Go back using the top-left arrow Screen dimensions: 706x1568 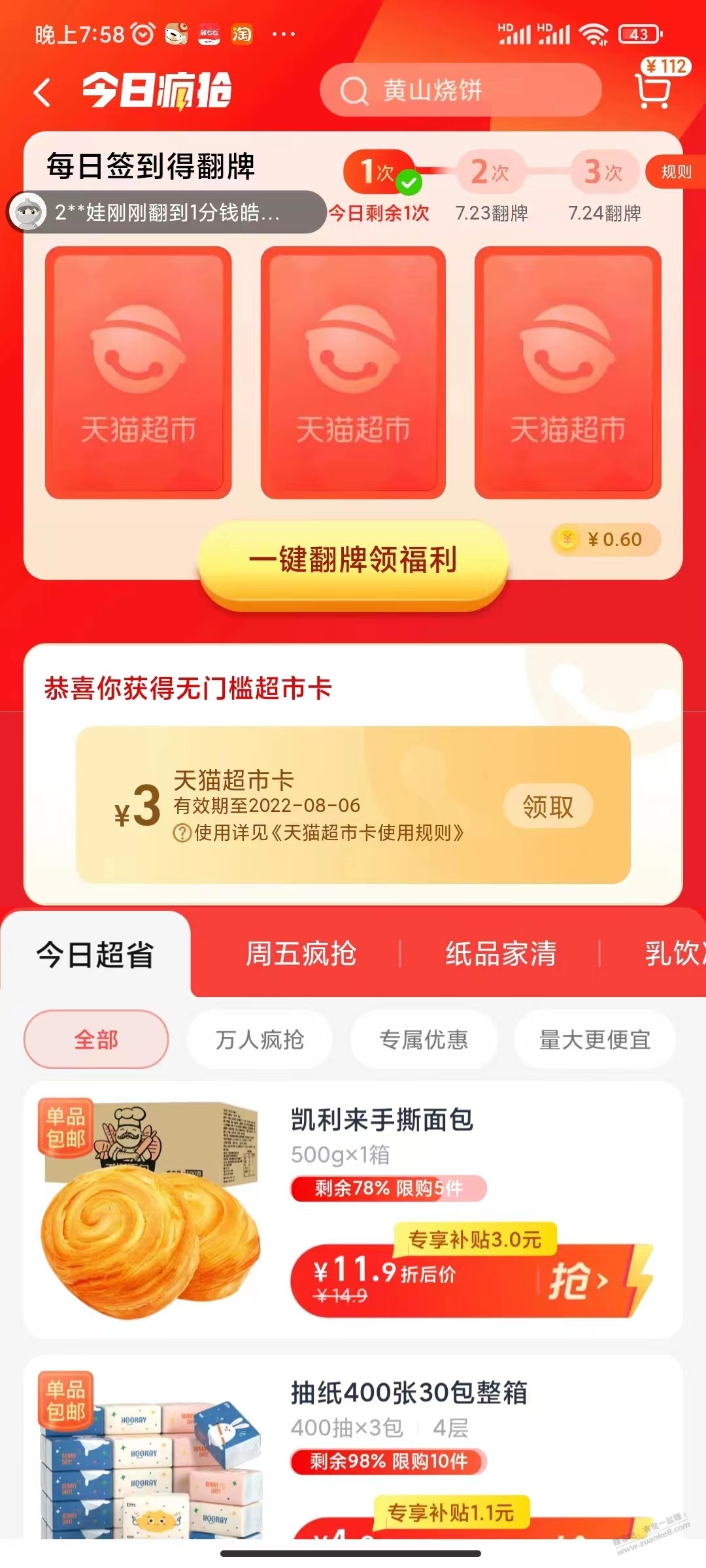click(x=42, y=92)
